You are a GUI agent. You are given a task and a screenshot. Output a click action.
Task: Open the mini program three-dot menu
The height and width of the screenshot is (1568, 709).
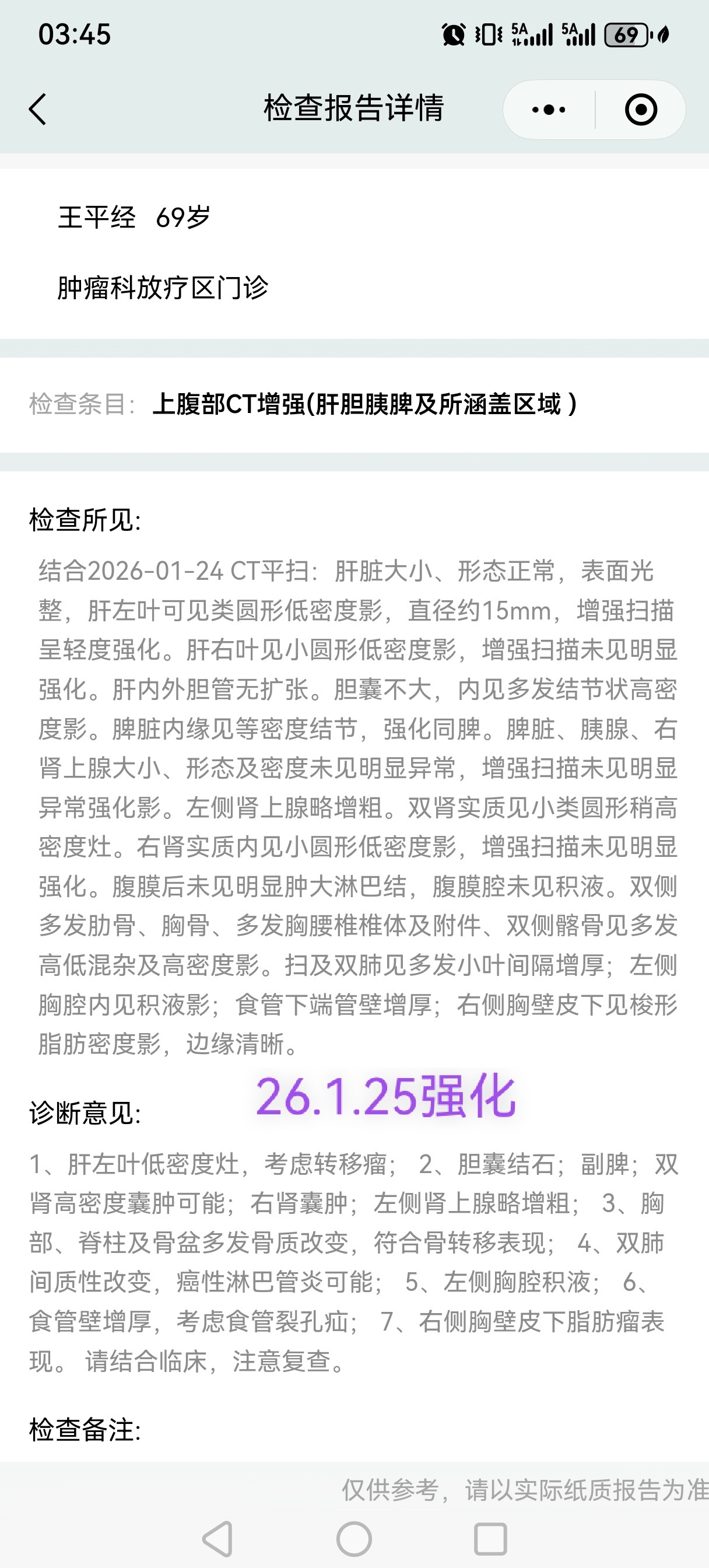click(548, 110)
